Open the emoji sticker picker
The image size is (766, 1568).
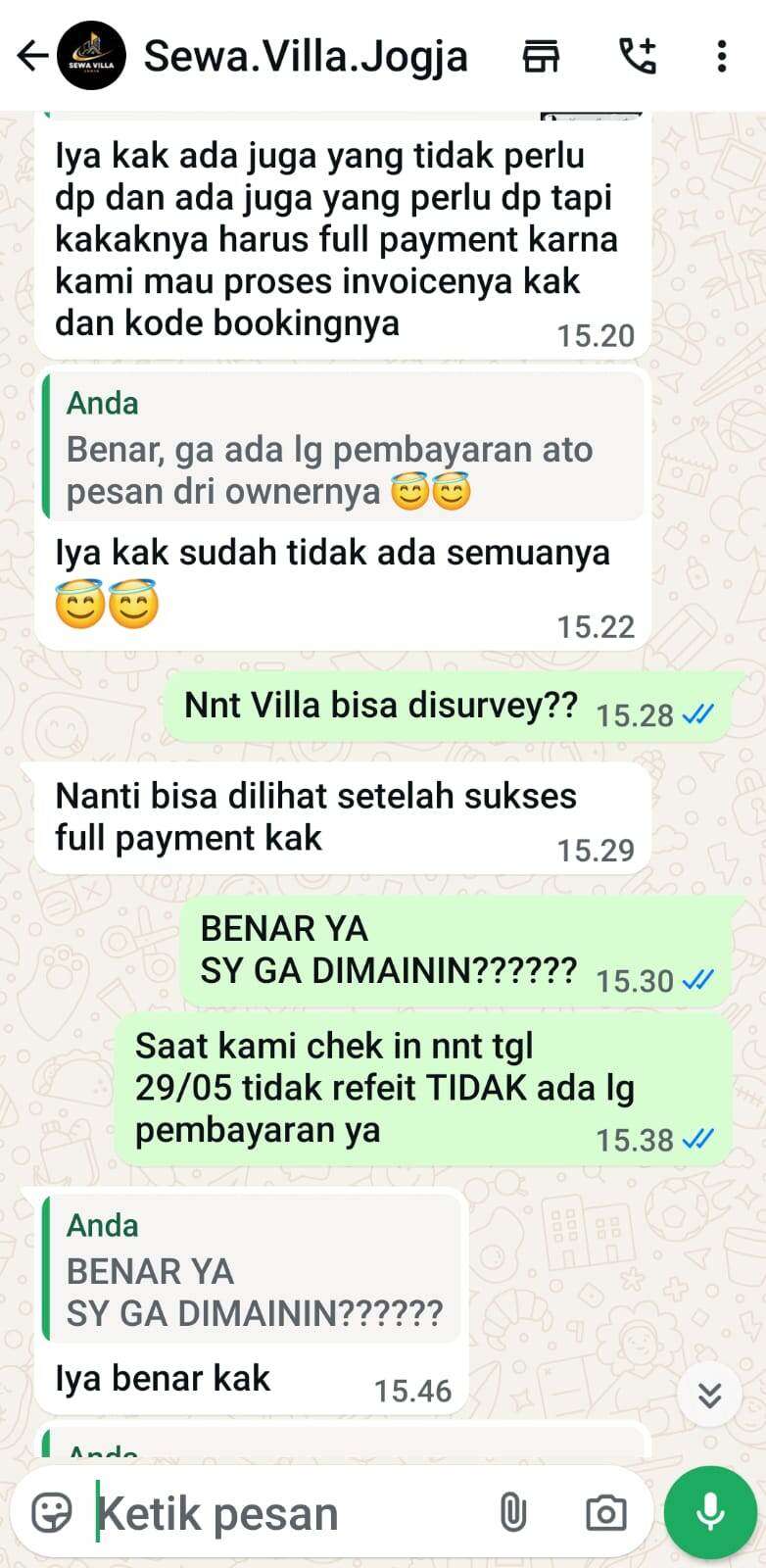pos(52,1512)
